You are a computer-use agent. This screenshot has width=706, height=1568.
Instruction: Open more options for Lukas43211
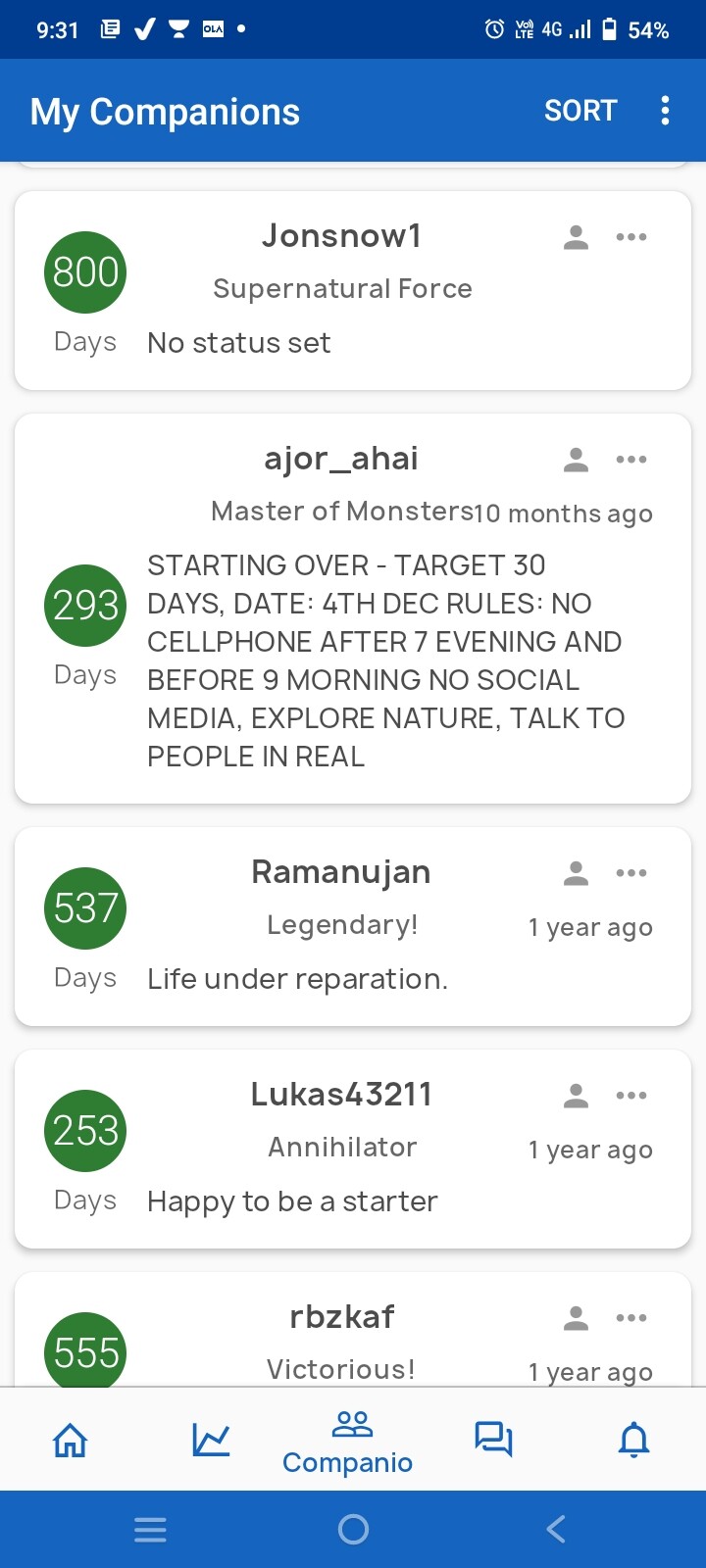click(x=631, y=1096)
